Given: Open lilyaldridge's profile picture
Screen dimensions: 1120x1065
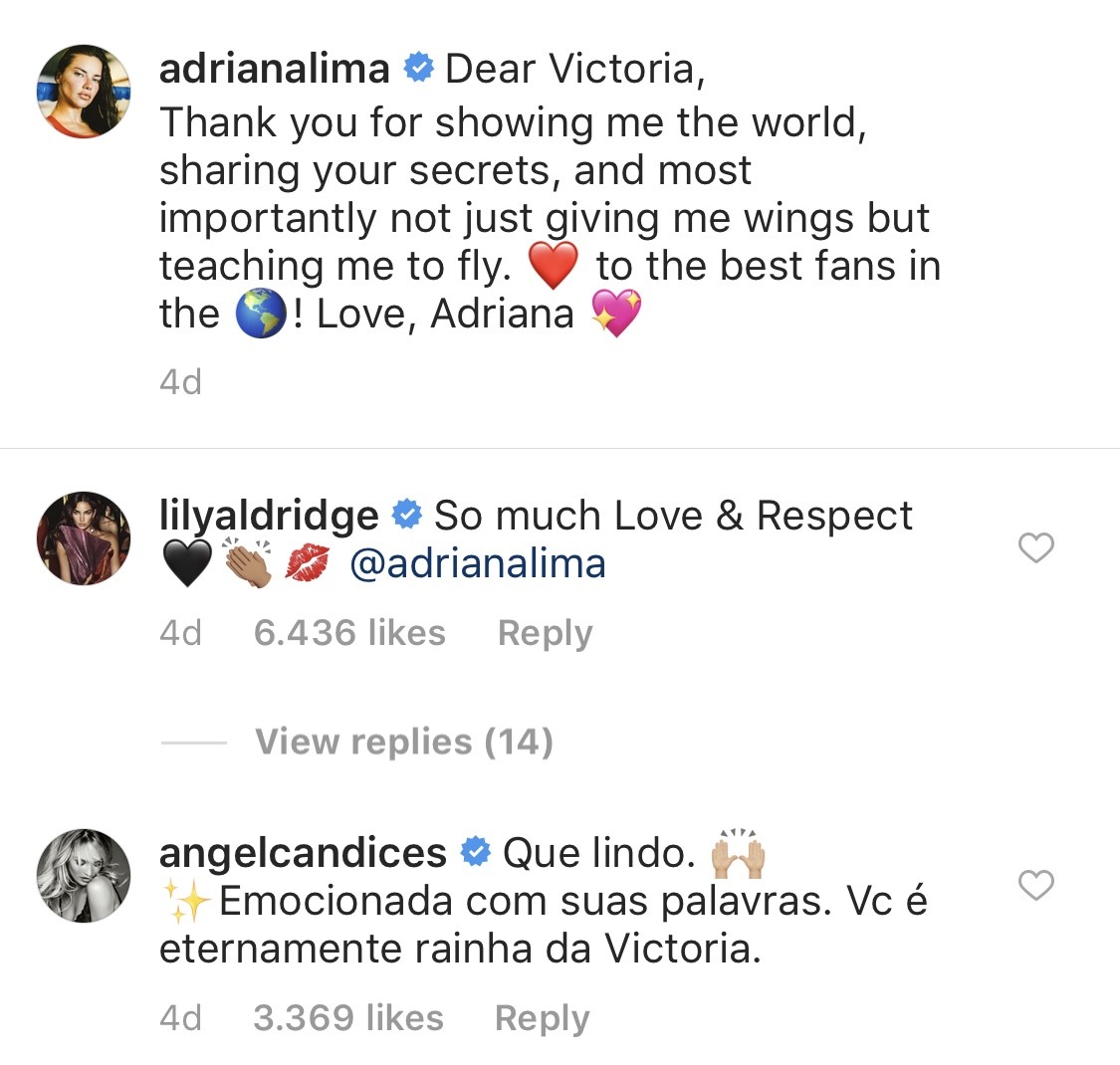Looking at the screenshot, I should [x=84, y=538].
